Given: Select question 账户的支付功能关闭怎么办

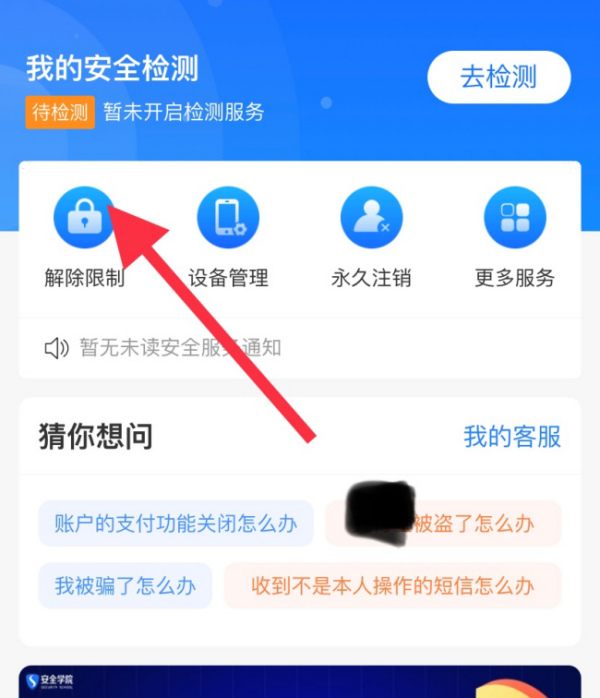Looking at the screenshot, I should [175, 523].
